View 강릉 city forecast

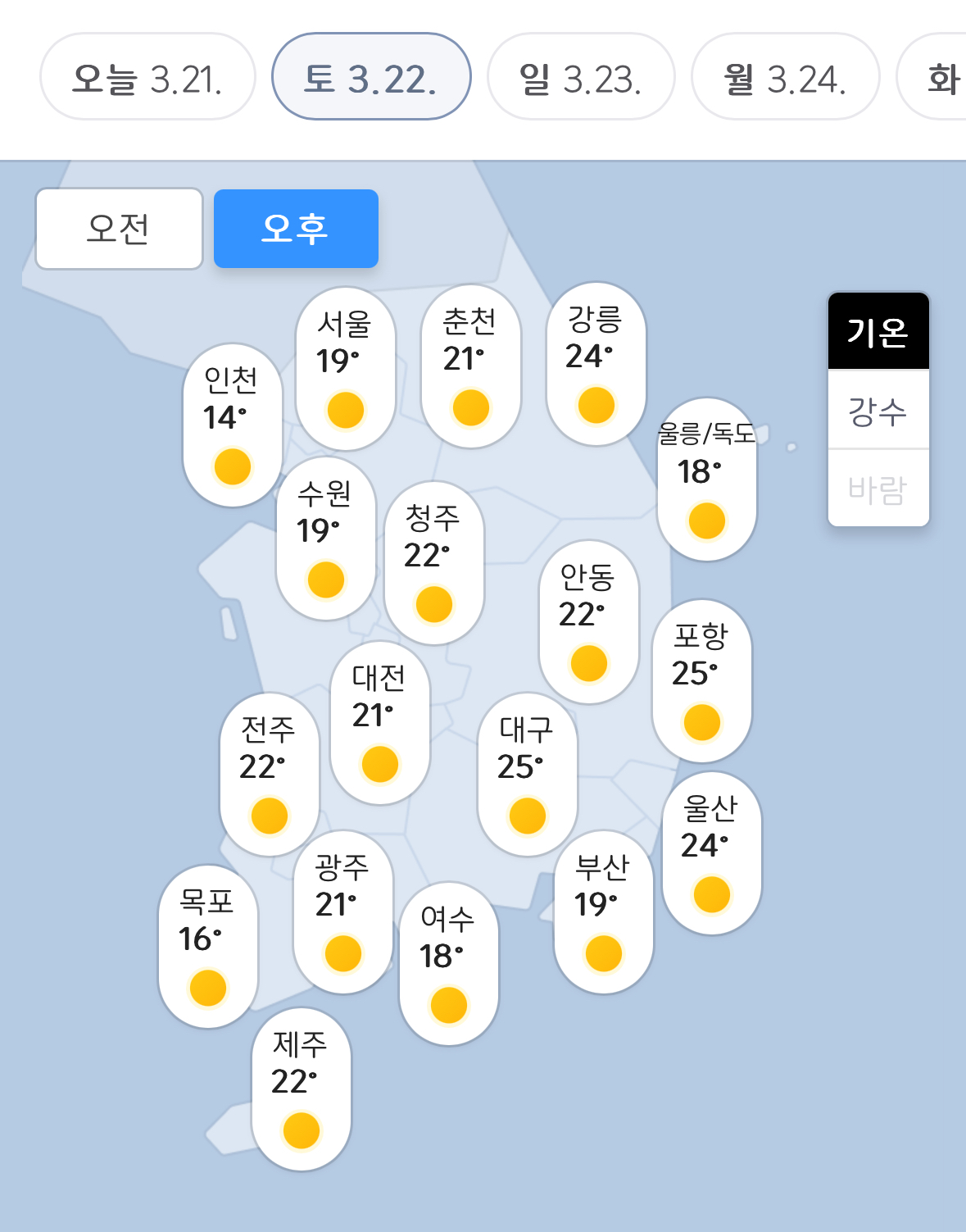[x=596, y=363]
